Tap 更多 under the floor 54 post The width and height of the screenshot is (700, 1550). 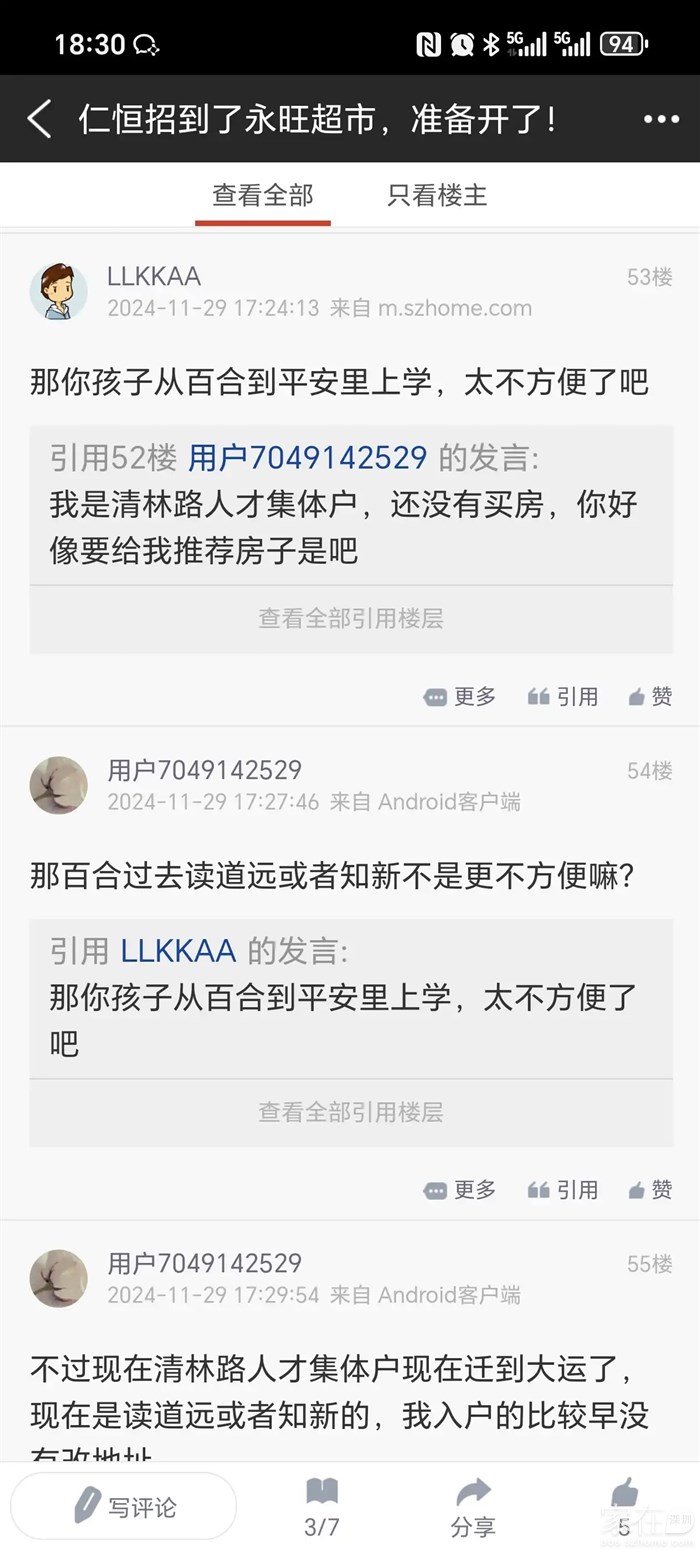[460, 1190]
